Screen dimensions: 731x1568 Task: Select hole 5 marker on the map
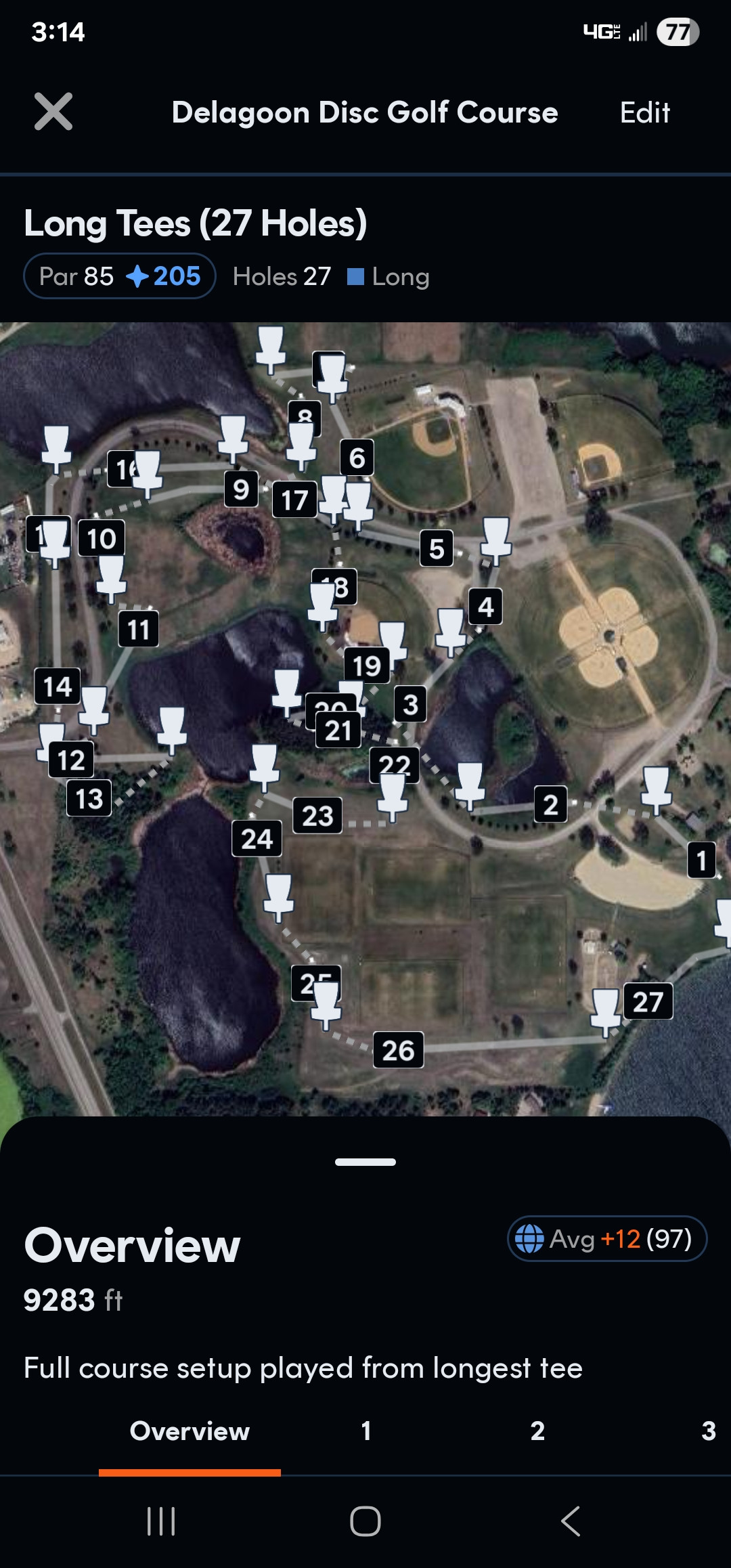point(437,549)
